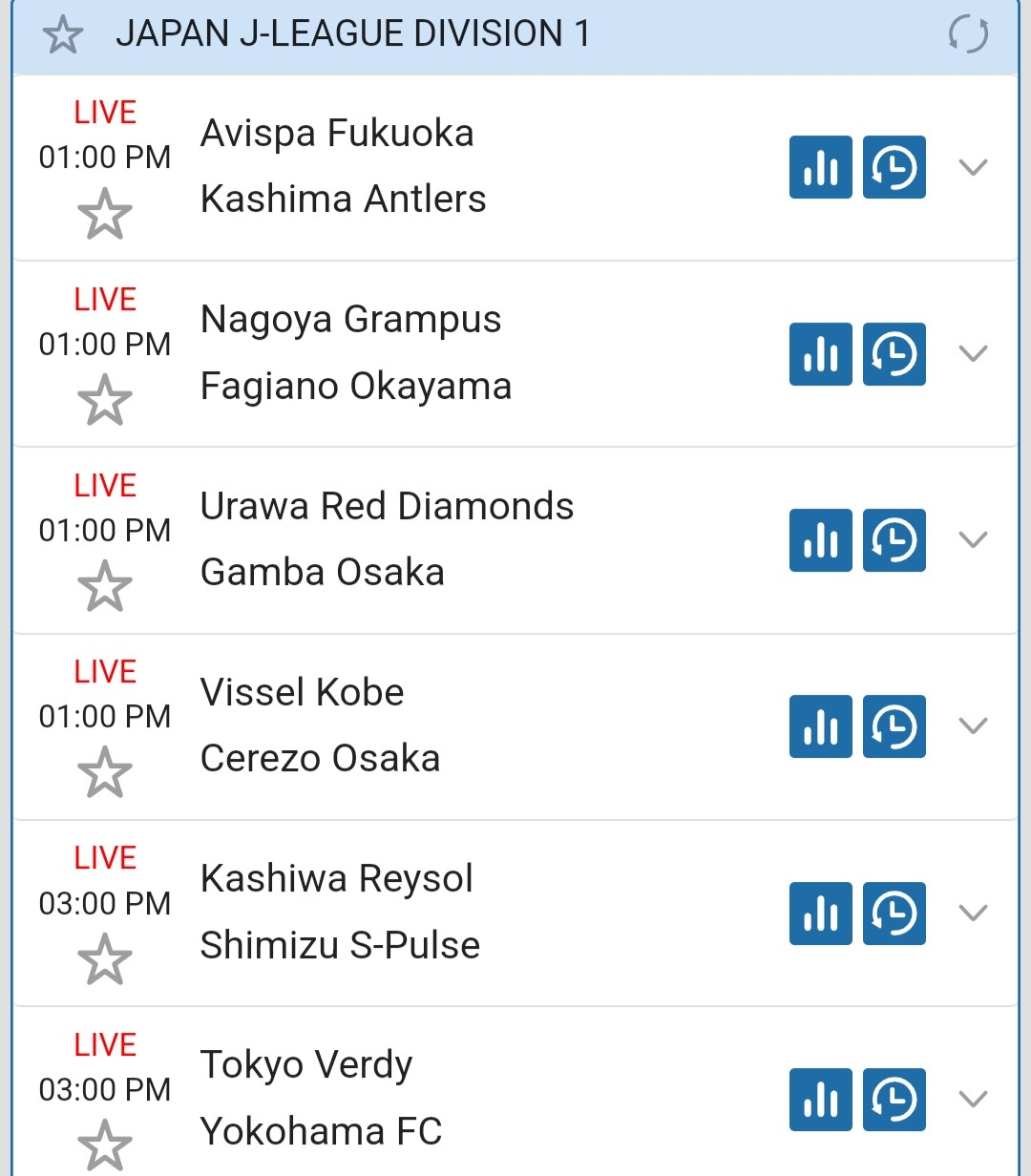
Task: Expand the Urawa Red Diamonds vs Gamba Osaka row
Action: coord(973,540)
